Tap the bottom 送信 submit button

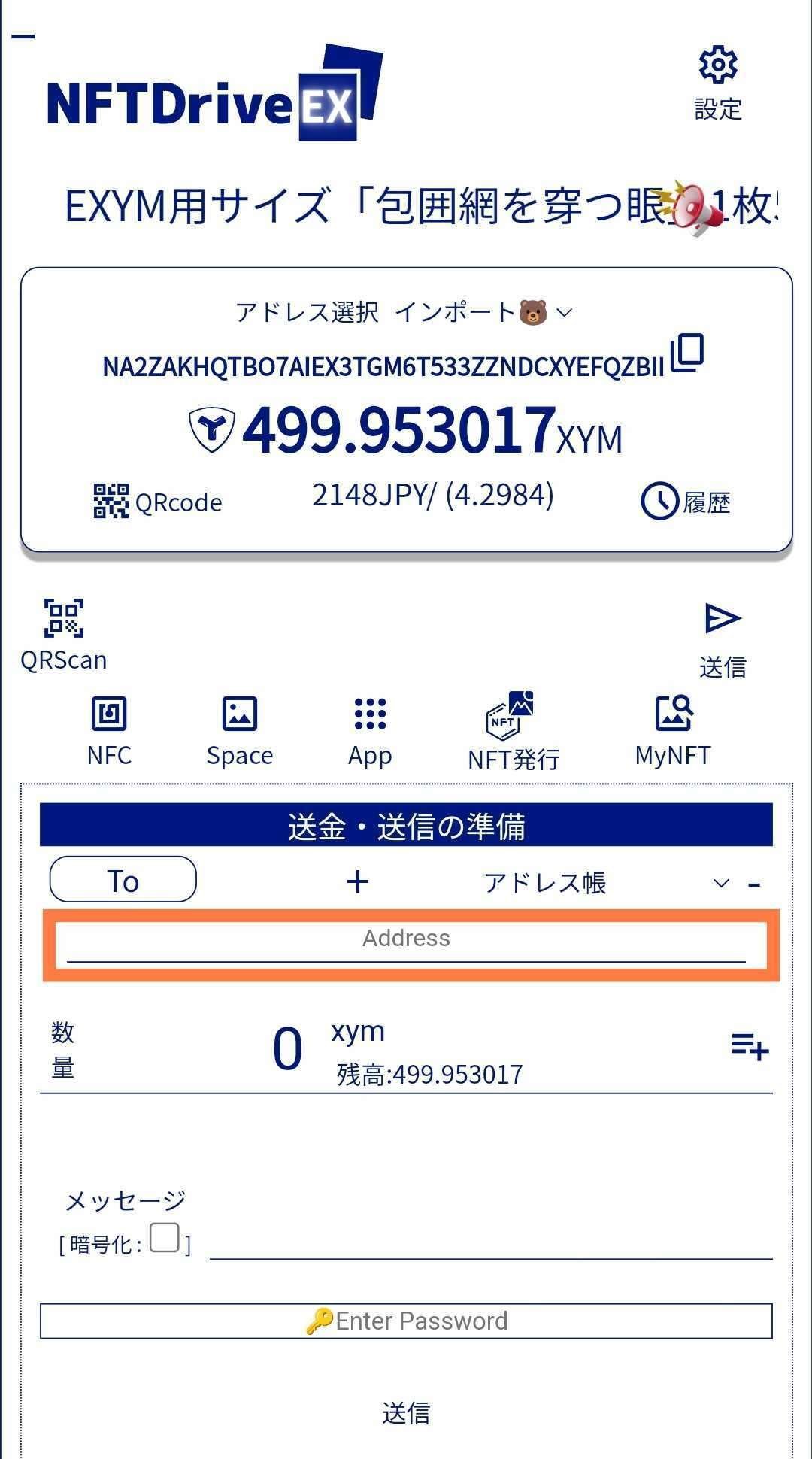pyautogui.click(x=406, y=1413)
